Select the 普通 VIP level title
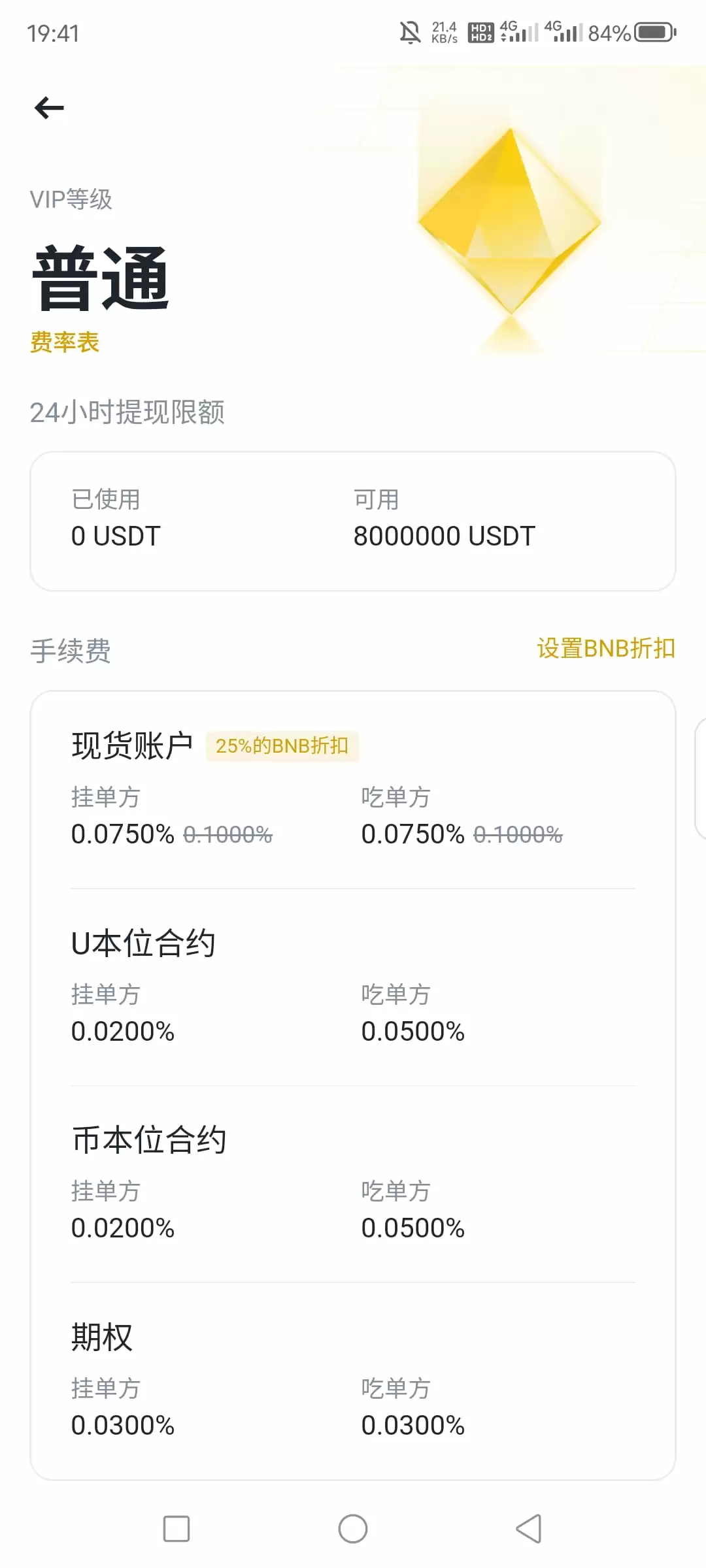The image size is (706, 1568). tap(101, 278)
